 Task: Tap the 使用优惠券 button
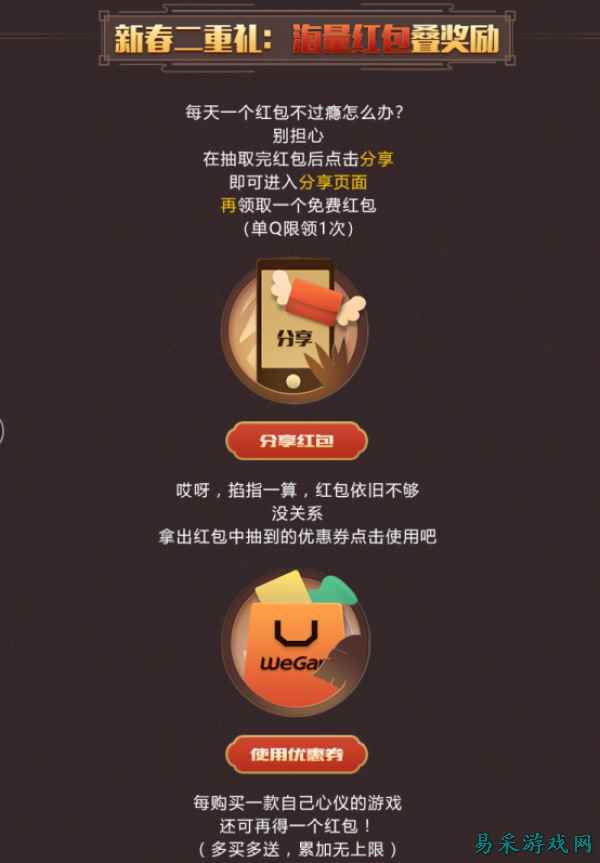[x=297, y=754]
